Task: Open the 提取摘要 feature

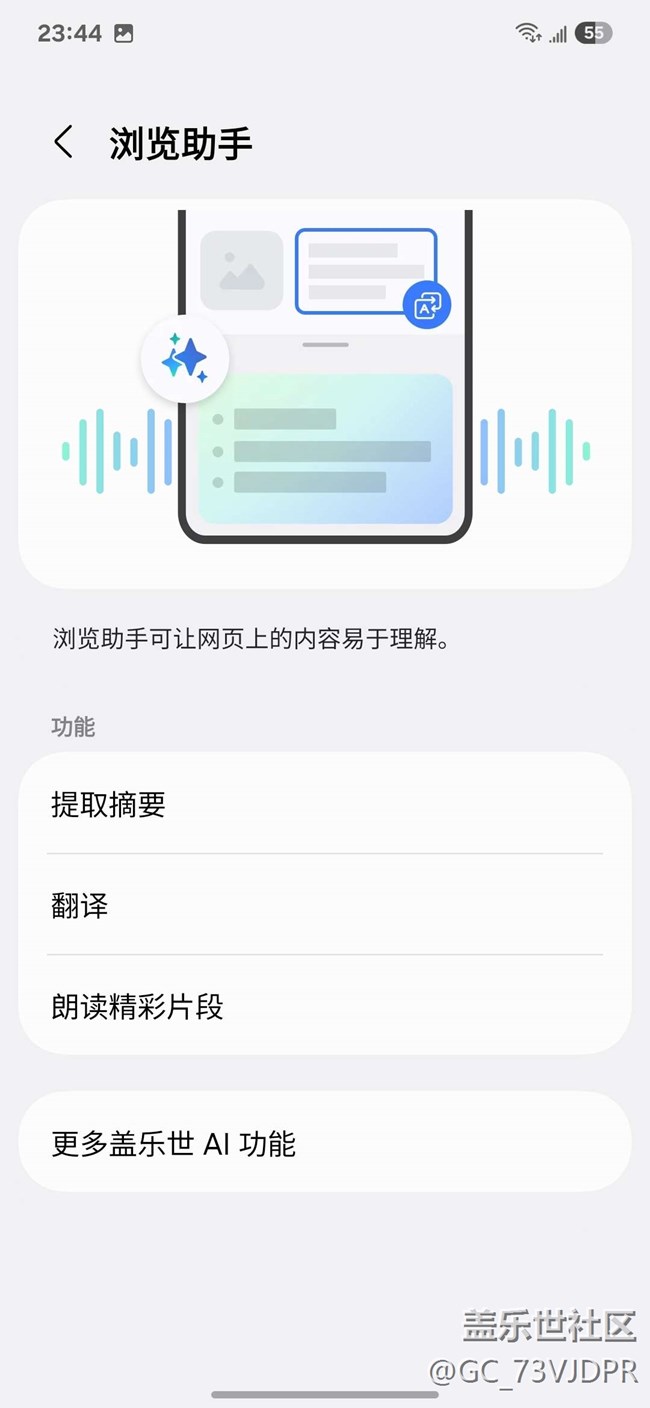Action: 324,804
